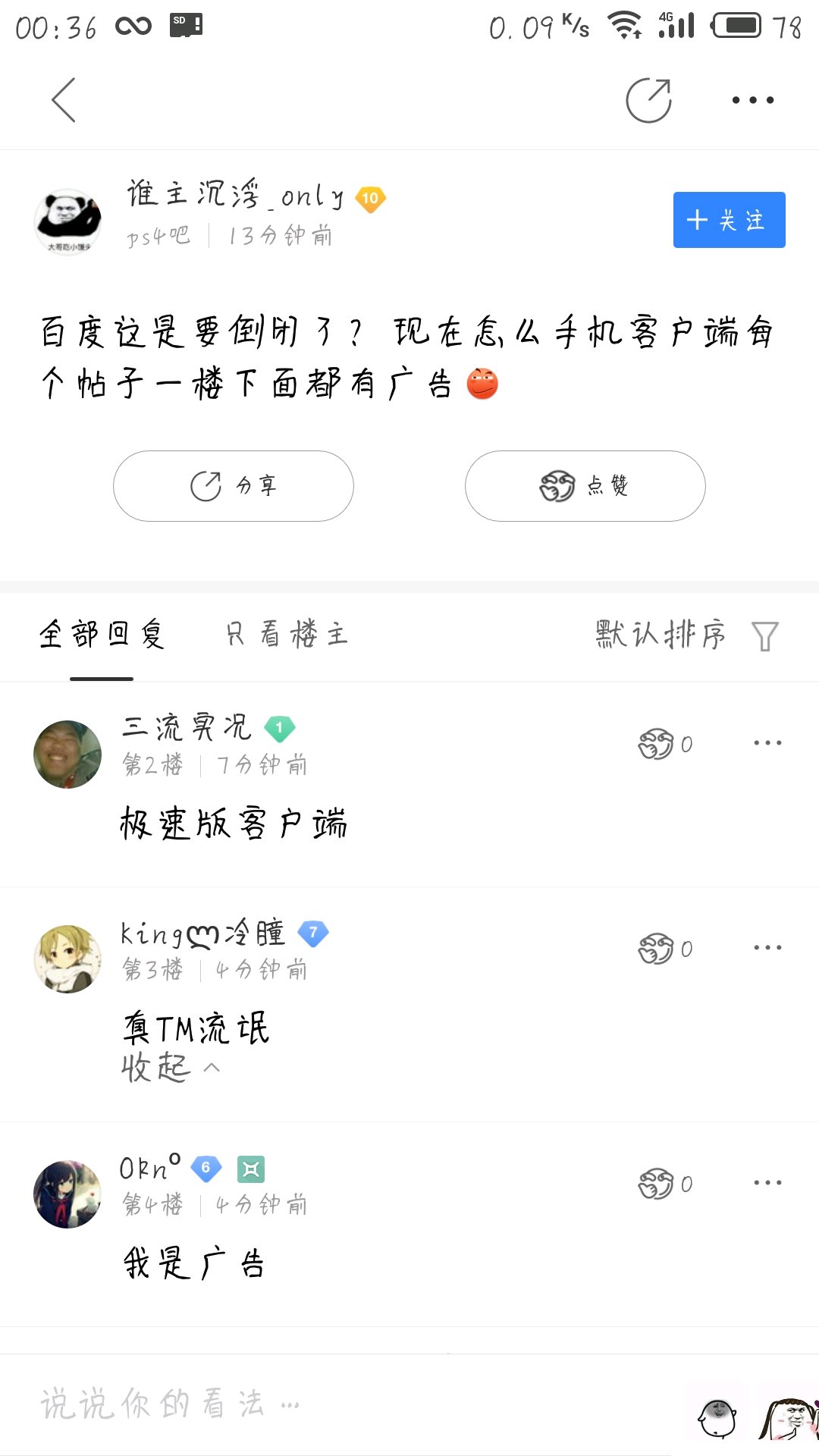Tap the 分享 button under the post
This screenshot has height=1456, width=819.
[x=234, y=486]
